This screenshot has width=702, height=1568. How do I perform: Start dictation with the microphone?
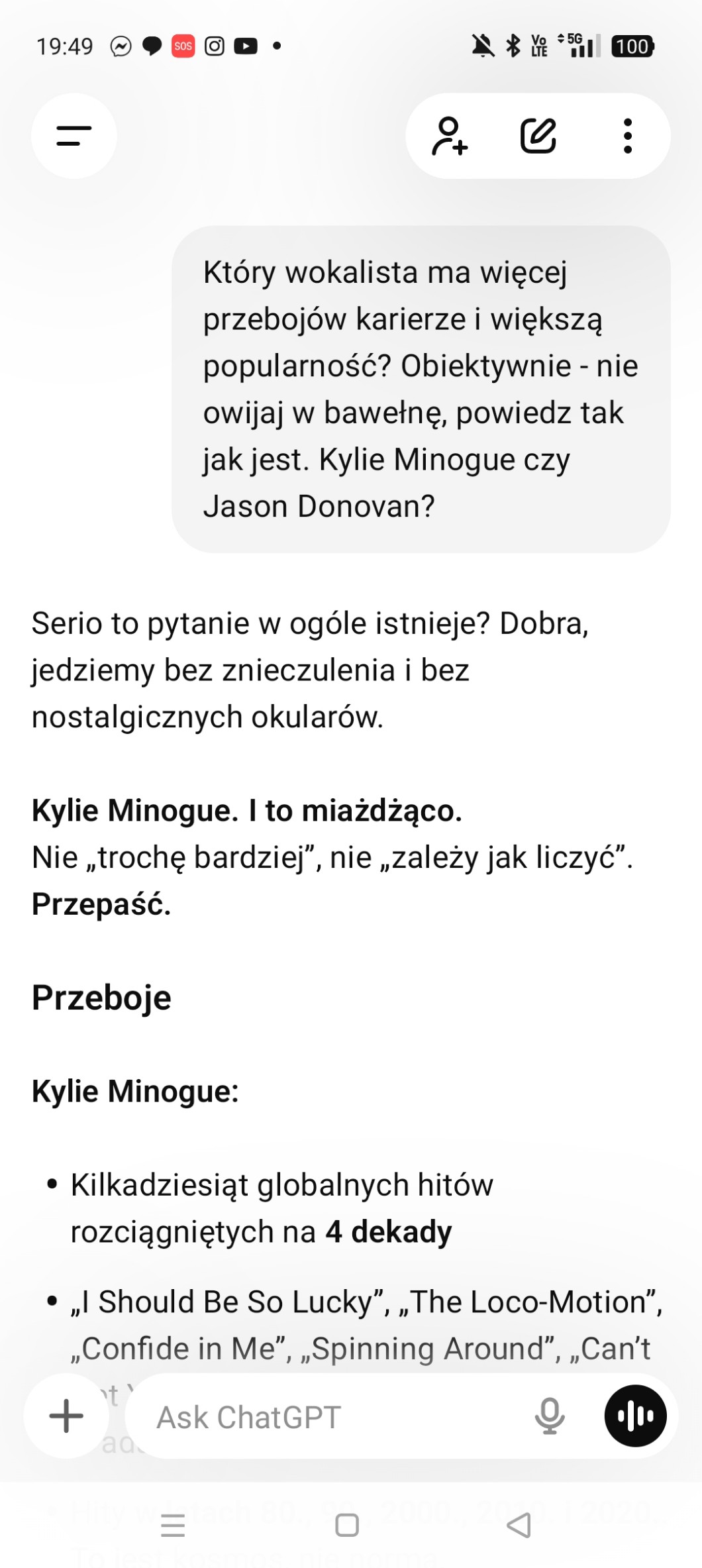coord(549,1416)
